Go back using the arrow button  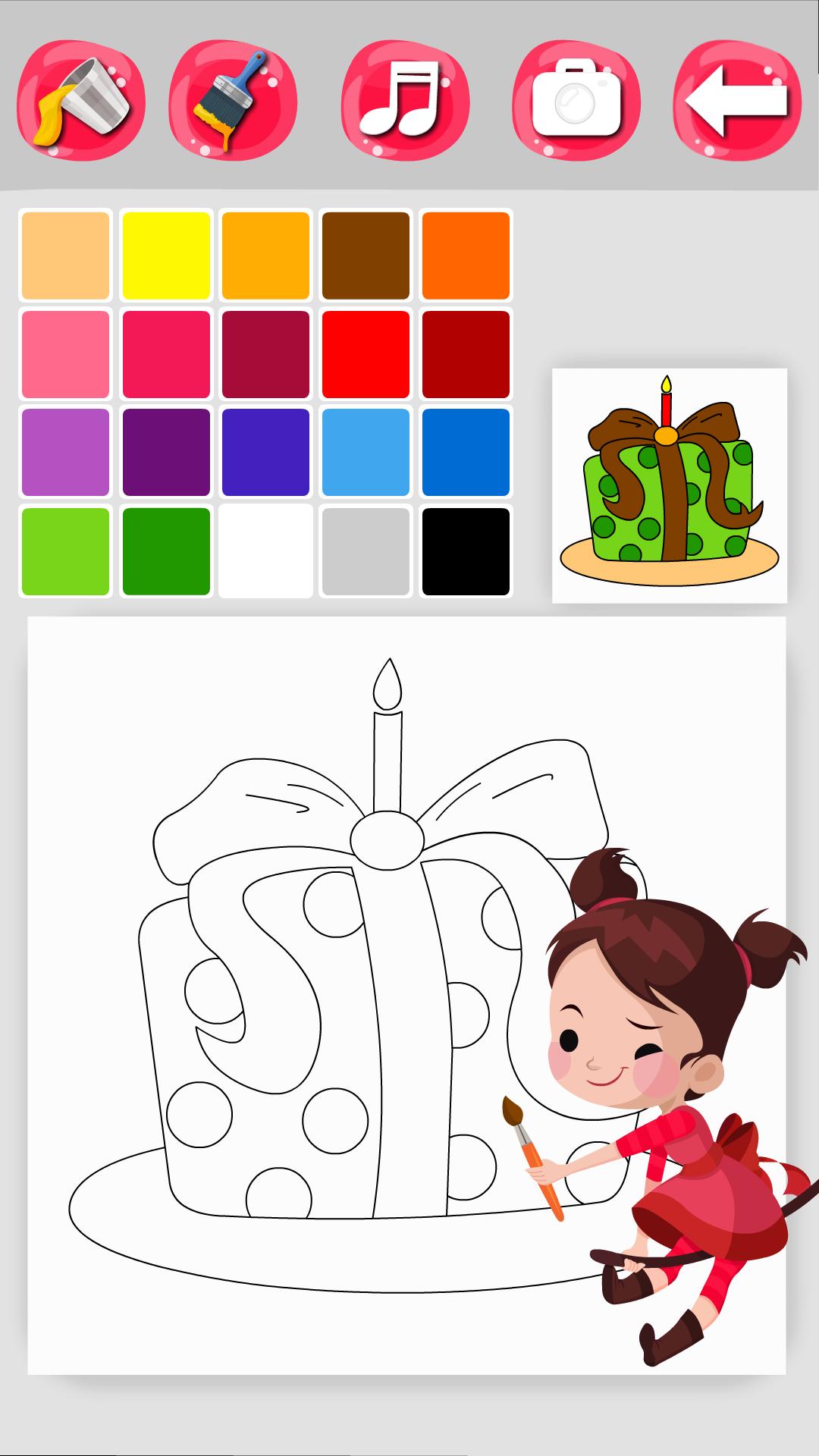pos(737,102)
